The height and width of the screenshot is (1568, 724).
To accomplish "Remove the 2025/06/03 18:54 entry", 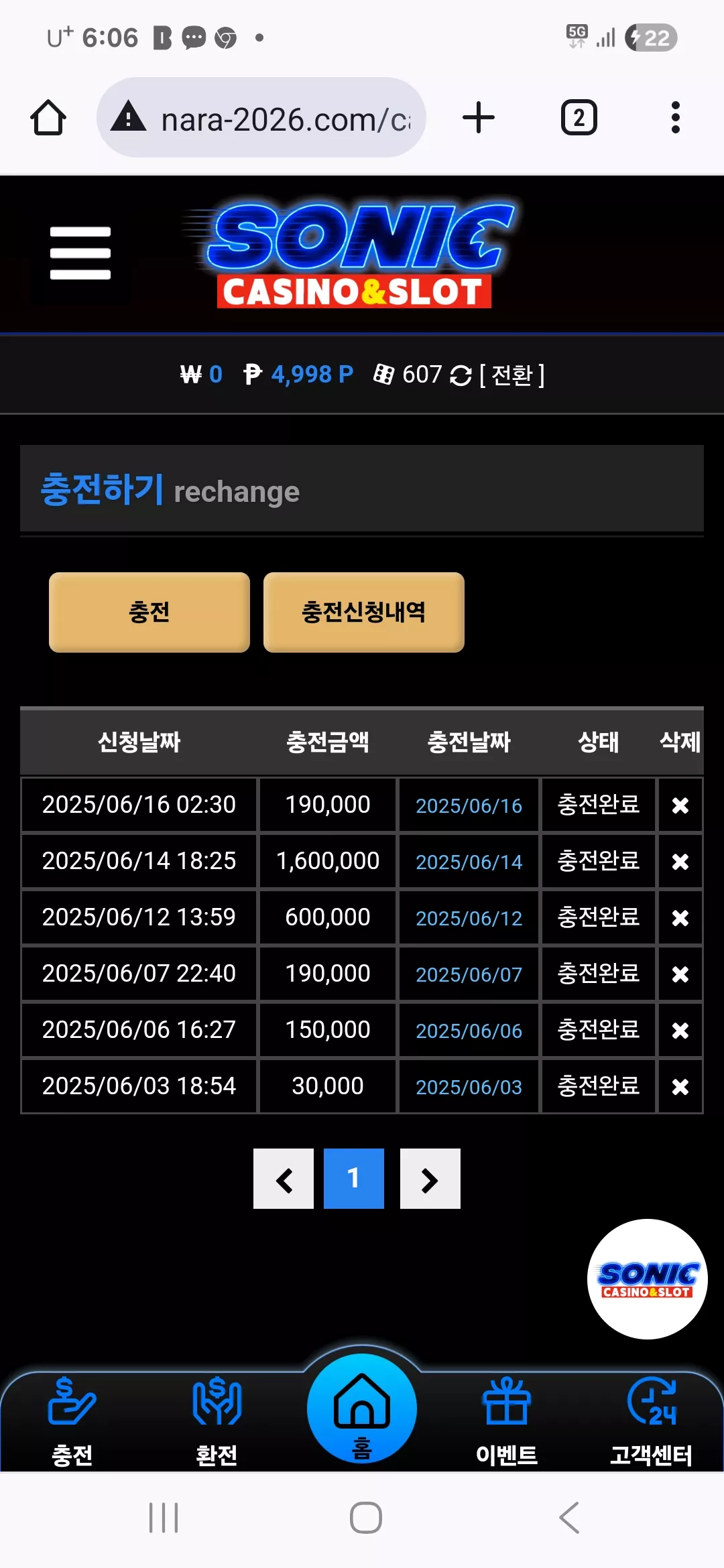I will tap(680, 1087).
